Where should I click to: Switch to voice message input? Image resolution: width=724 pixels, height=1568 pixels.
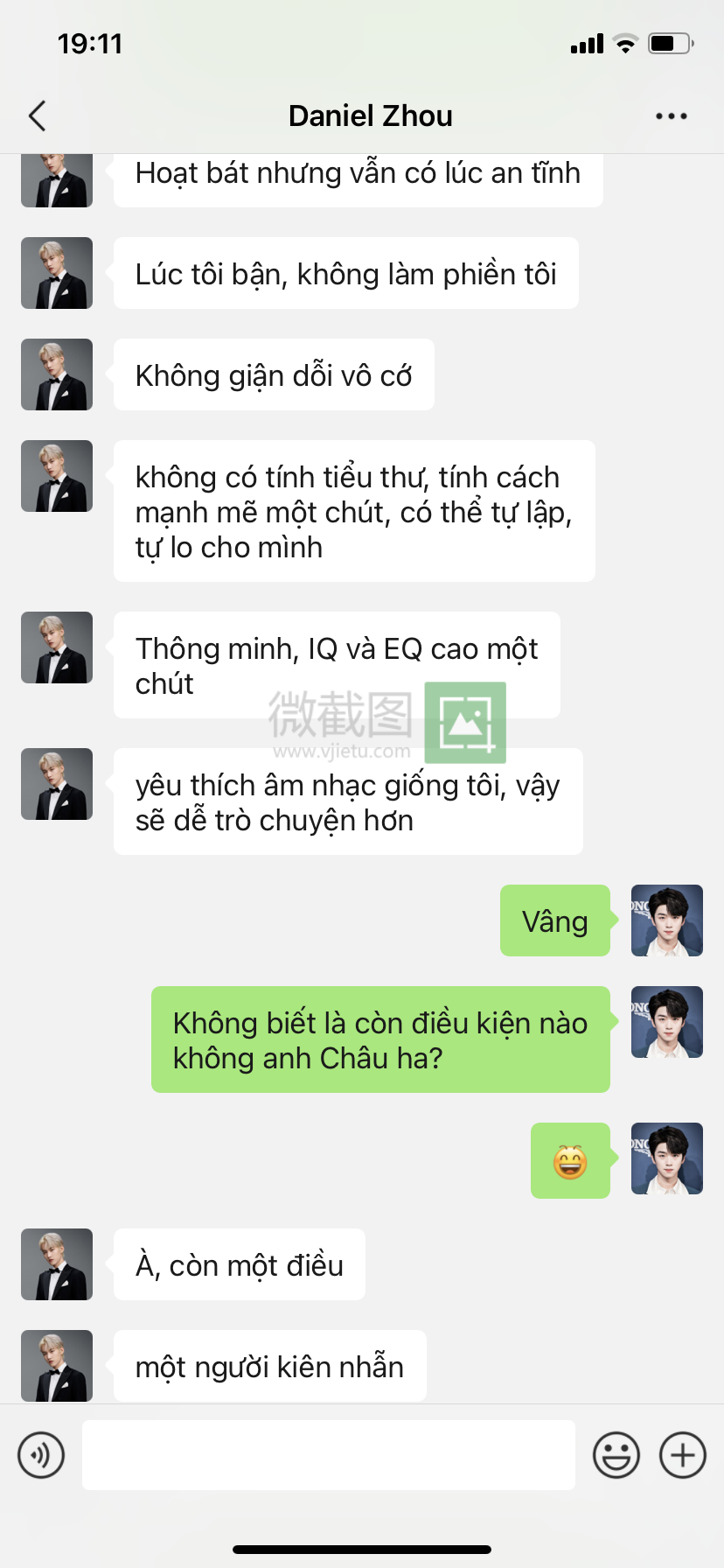point(41,1455)
